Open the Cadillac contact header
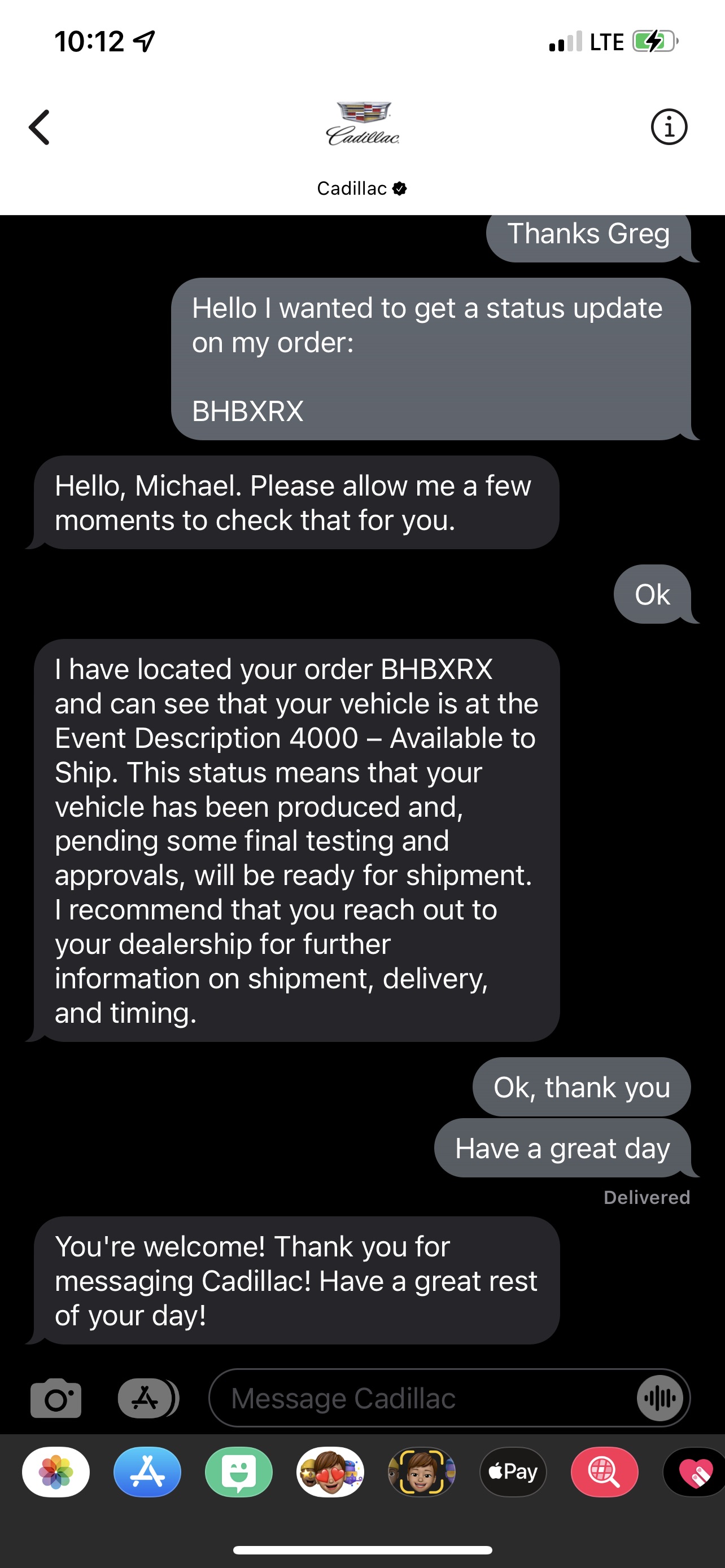Screen dimensions: 725x1568 tap(362, 146)
